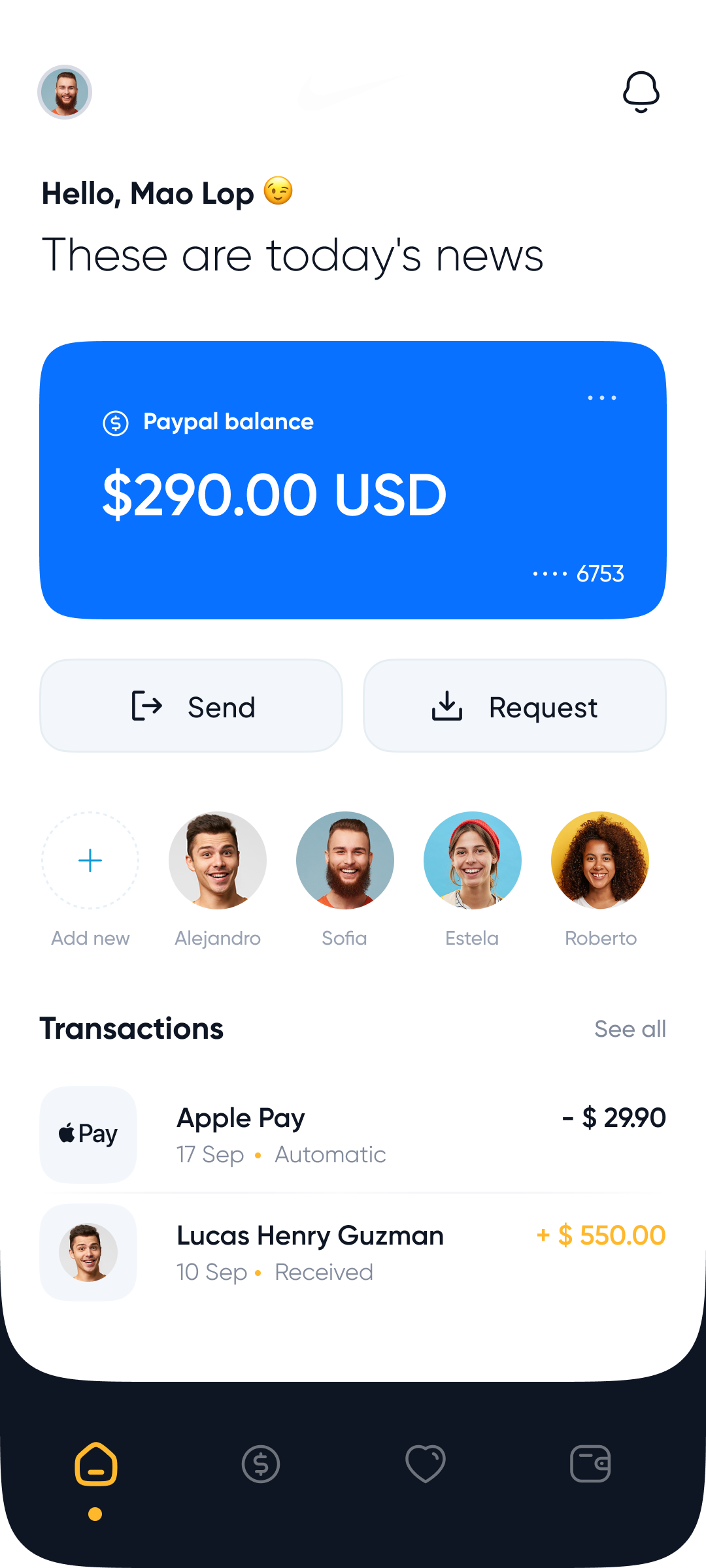Switch to the wallet tab
706x1568 pixels.
590,1464
